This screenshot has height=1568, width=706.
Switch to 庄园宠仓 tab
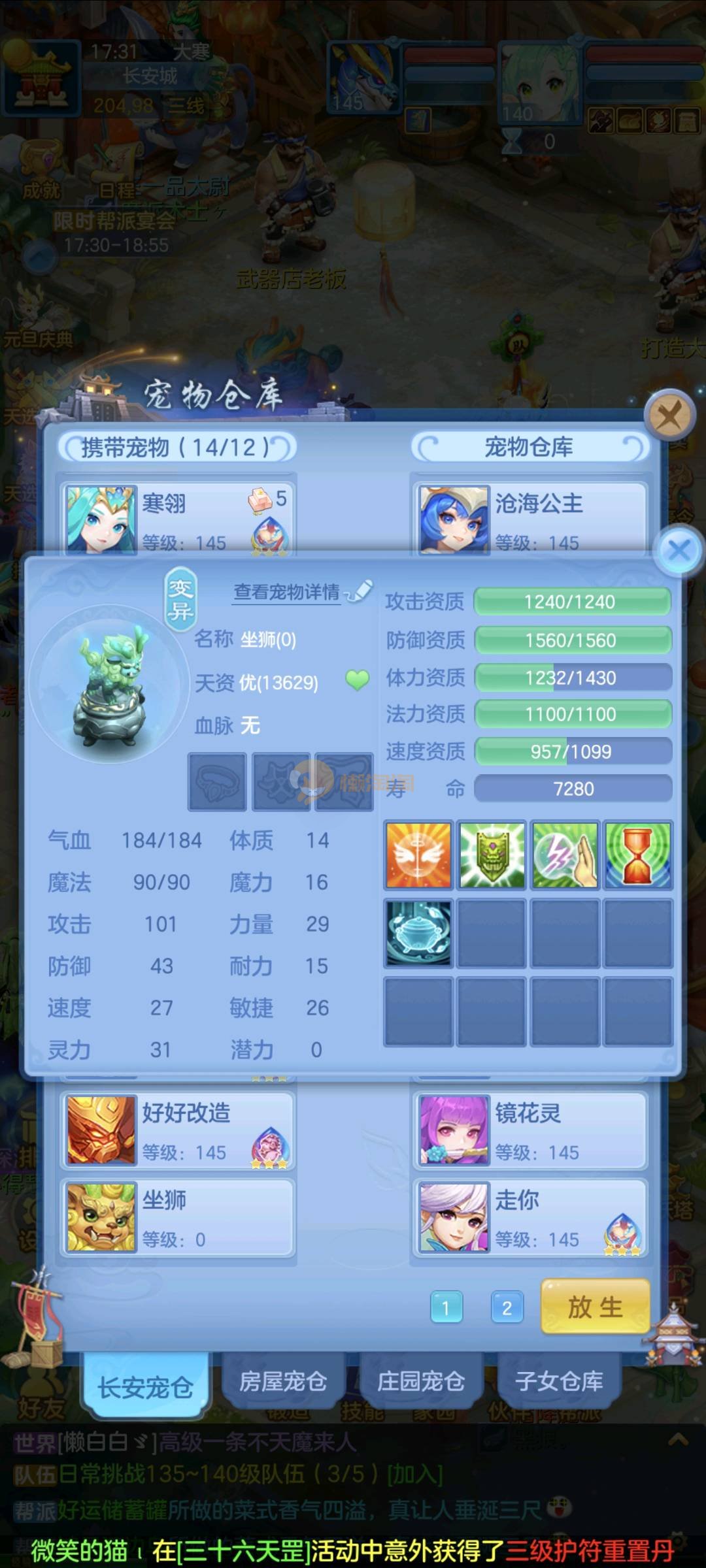[421, 1382]
